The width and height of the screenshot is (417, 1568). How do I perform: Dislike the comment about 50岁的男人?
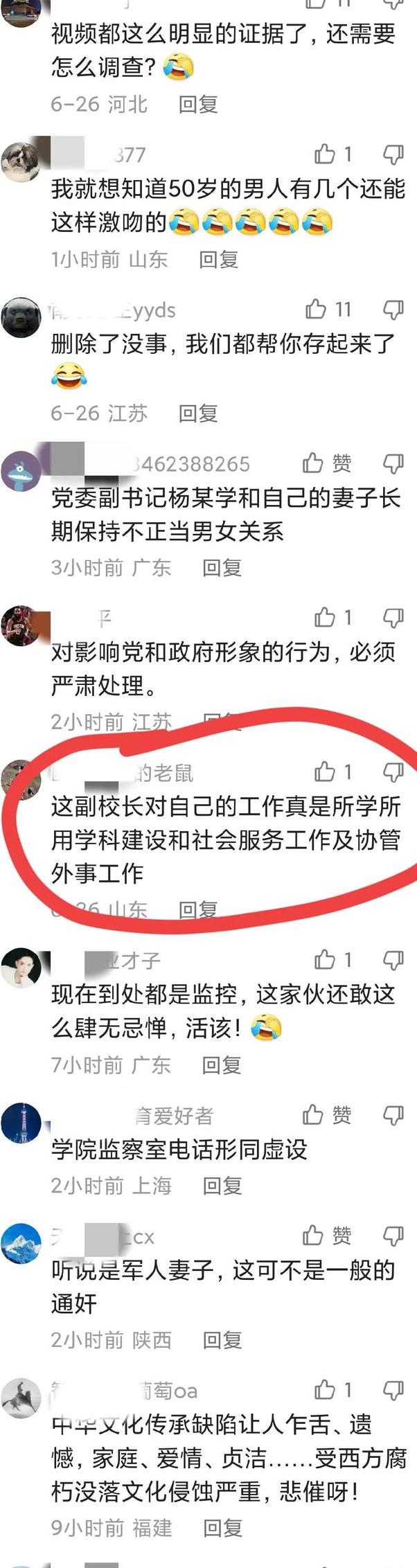393,154
